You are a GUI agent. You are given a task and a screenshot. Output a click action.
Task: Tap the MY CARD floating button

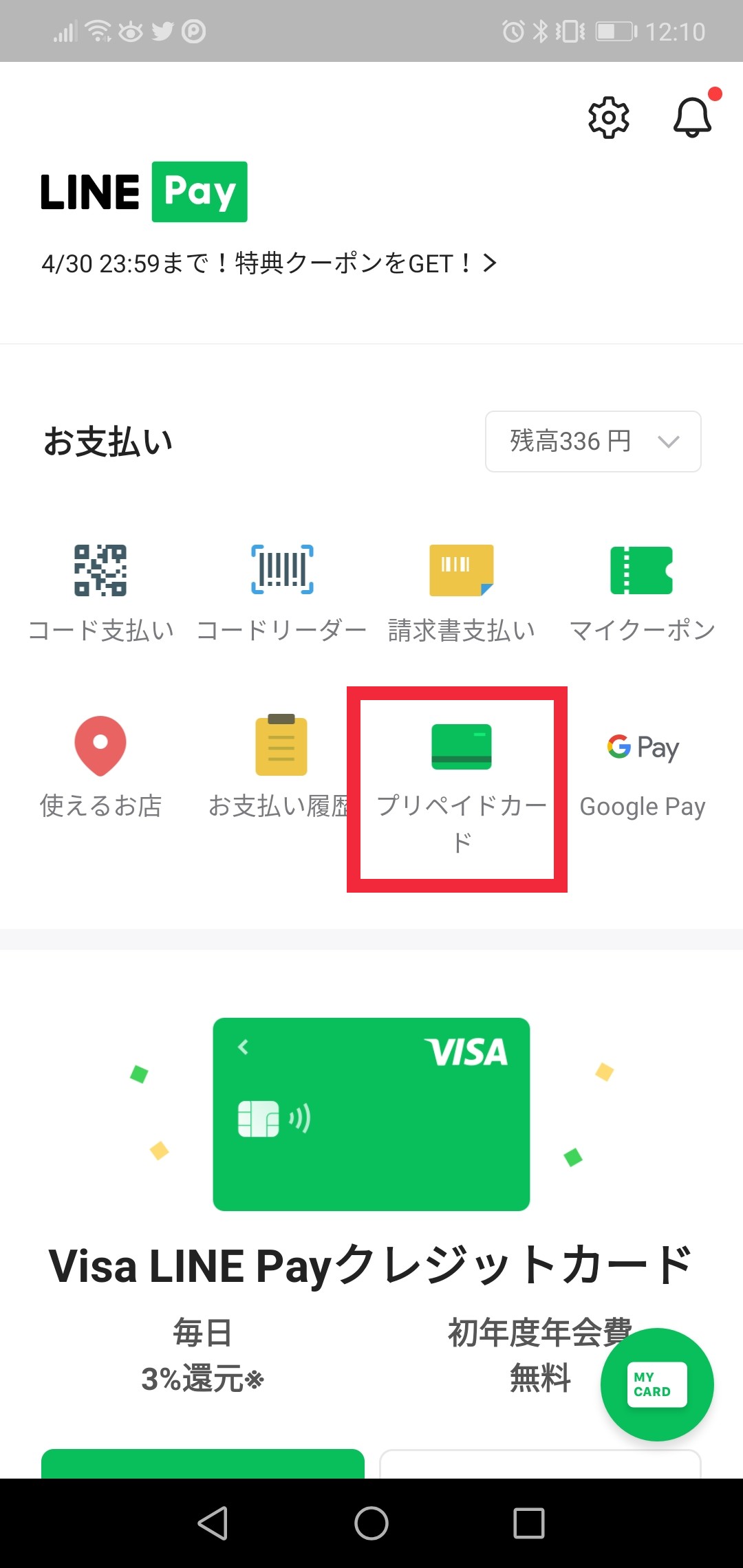click(x=657, y=1384)
